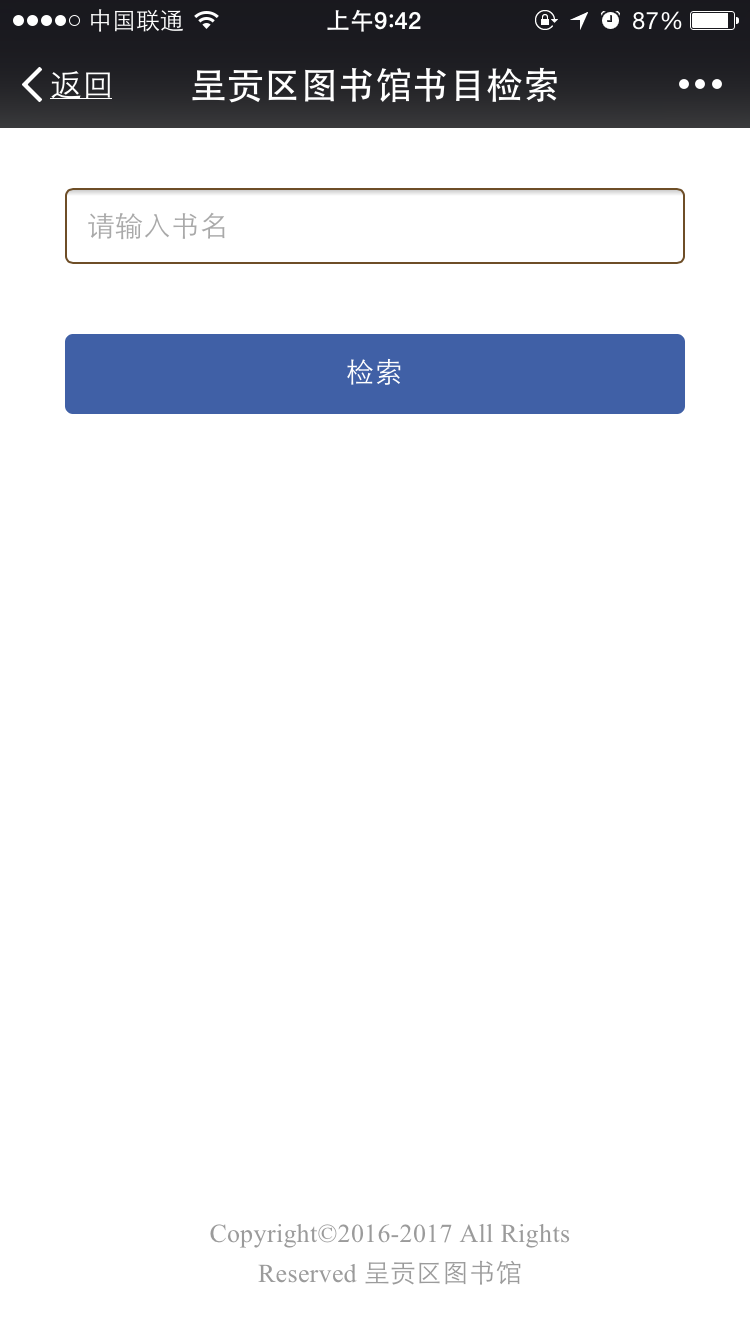This screenshot has height=1334, width=750.
Task: Focus the 请输入书名 book title field
Action: click(375, 226)
